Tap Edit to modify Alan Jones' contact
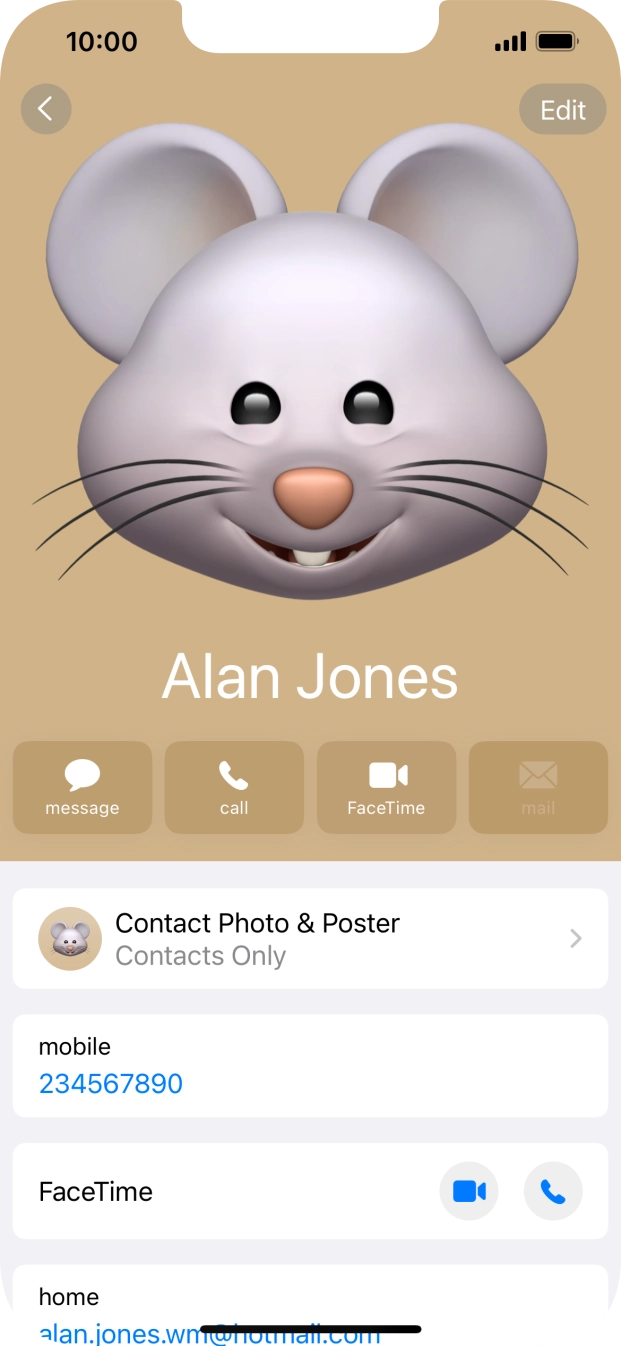621x1346 pixels. (x=563, y=109)
